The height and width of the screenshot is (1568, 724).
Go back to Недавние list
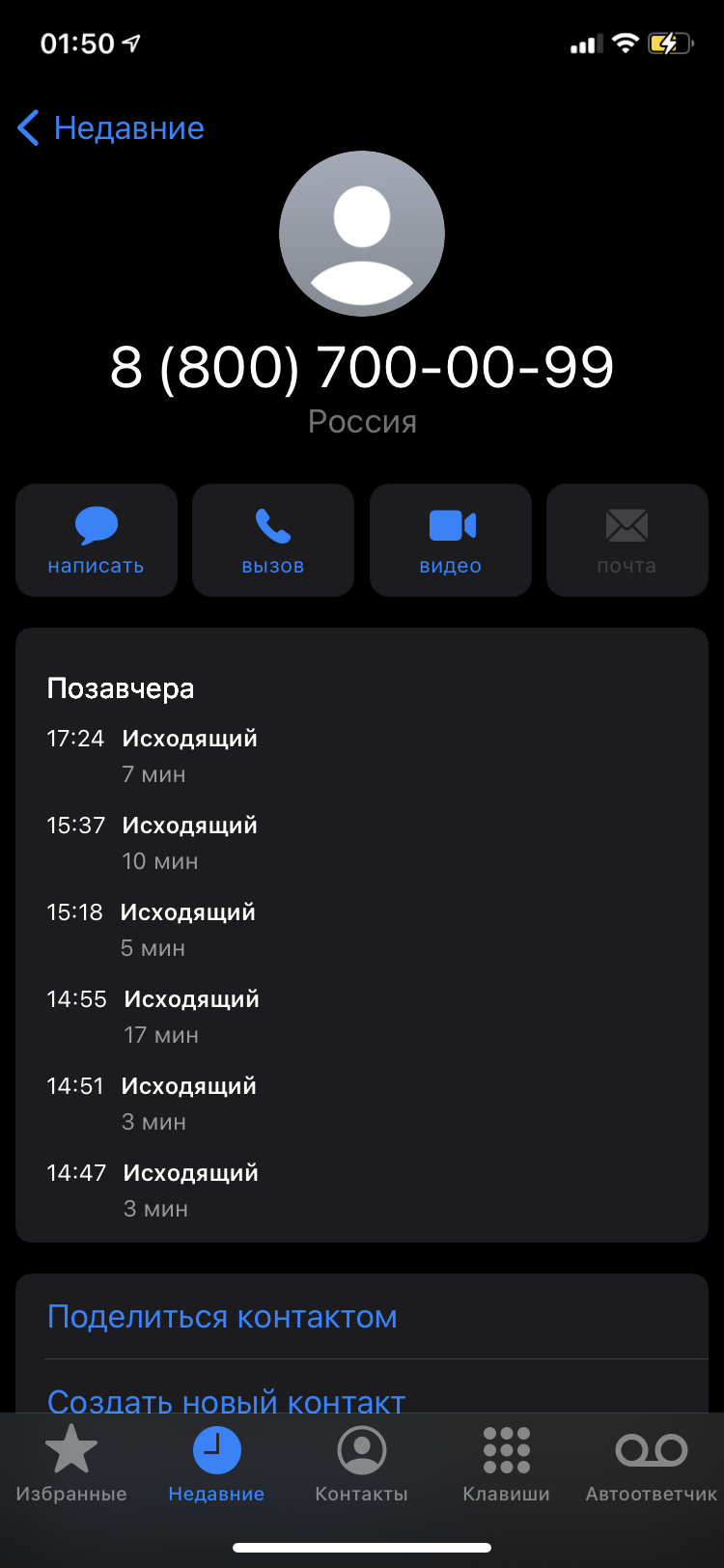coord(111,127)
